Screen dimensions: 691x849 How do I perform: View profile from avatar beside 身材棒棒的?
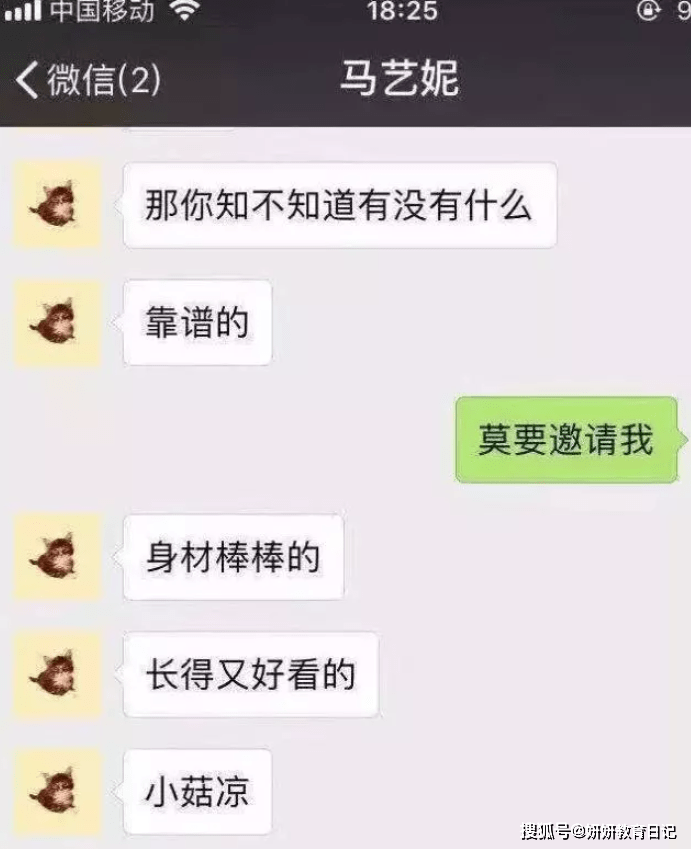57,557
